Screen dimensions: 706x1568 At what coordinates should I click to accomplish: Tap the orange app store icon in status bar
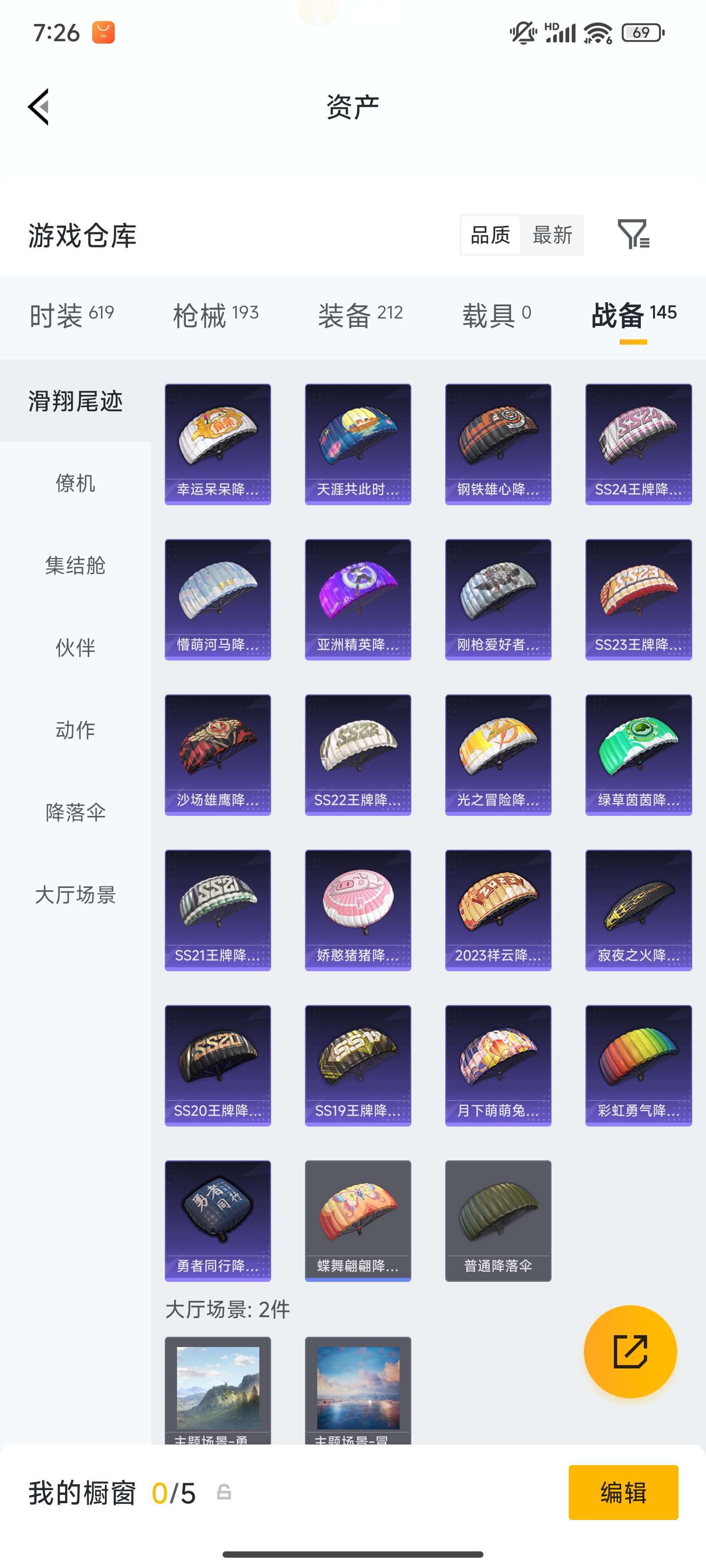click(x=102, y=32)
